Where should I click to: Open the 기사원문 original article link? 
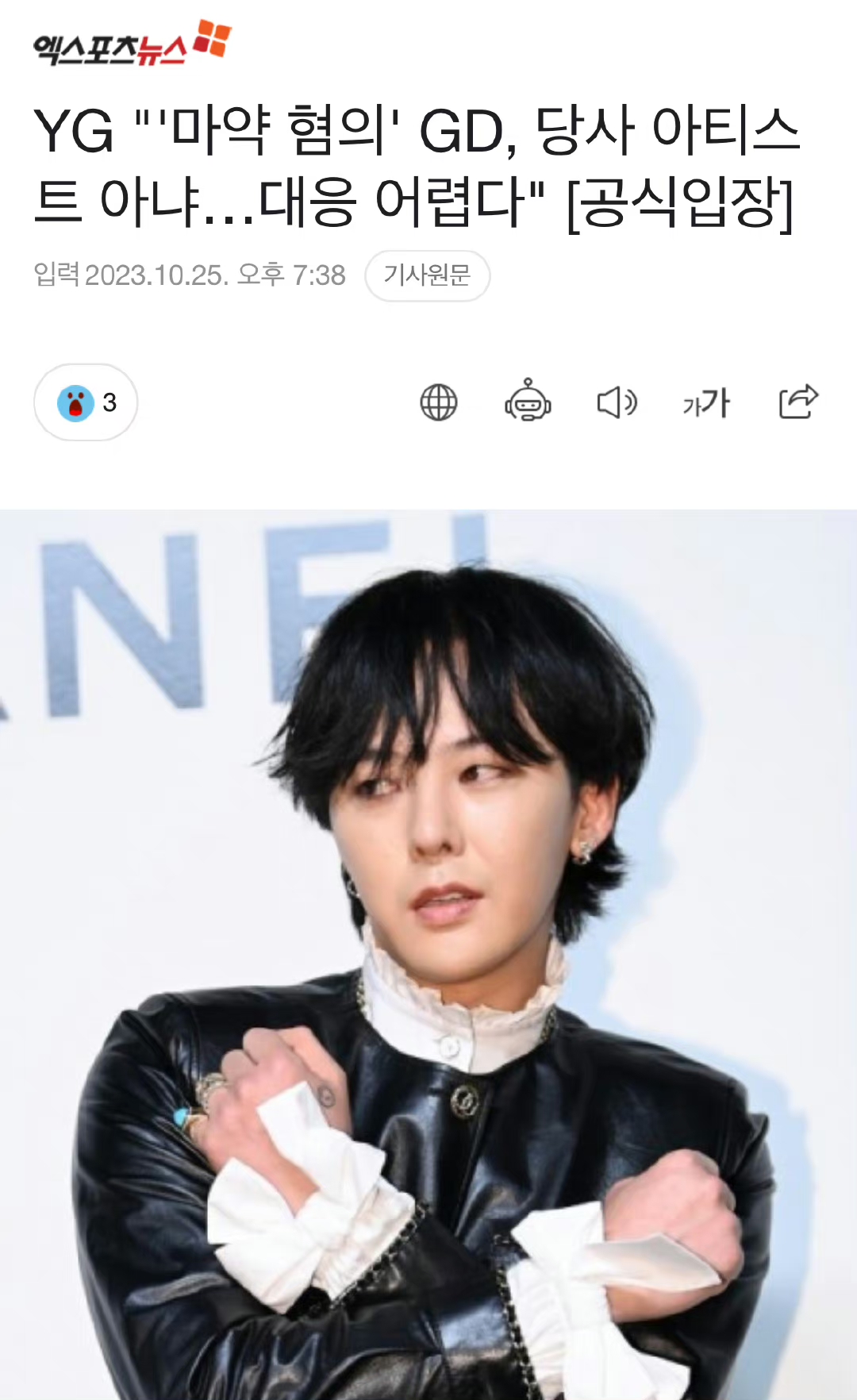pos(427,275)
